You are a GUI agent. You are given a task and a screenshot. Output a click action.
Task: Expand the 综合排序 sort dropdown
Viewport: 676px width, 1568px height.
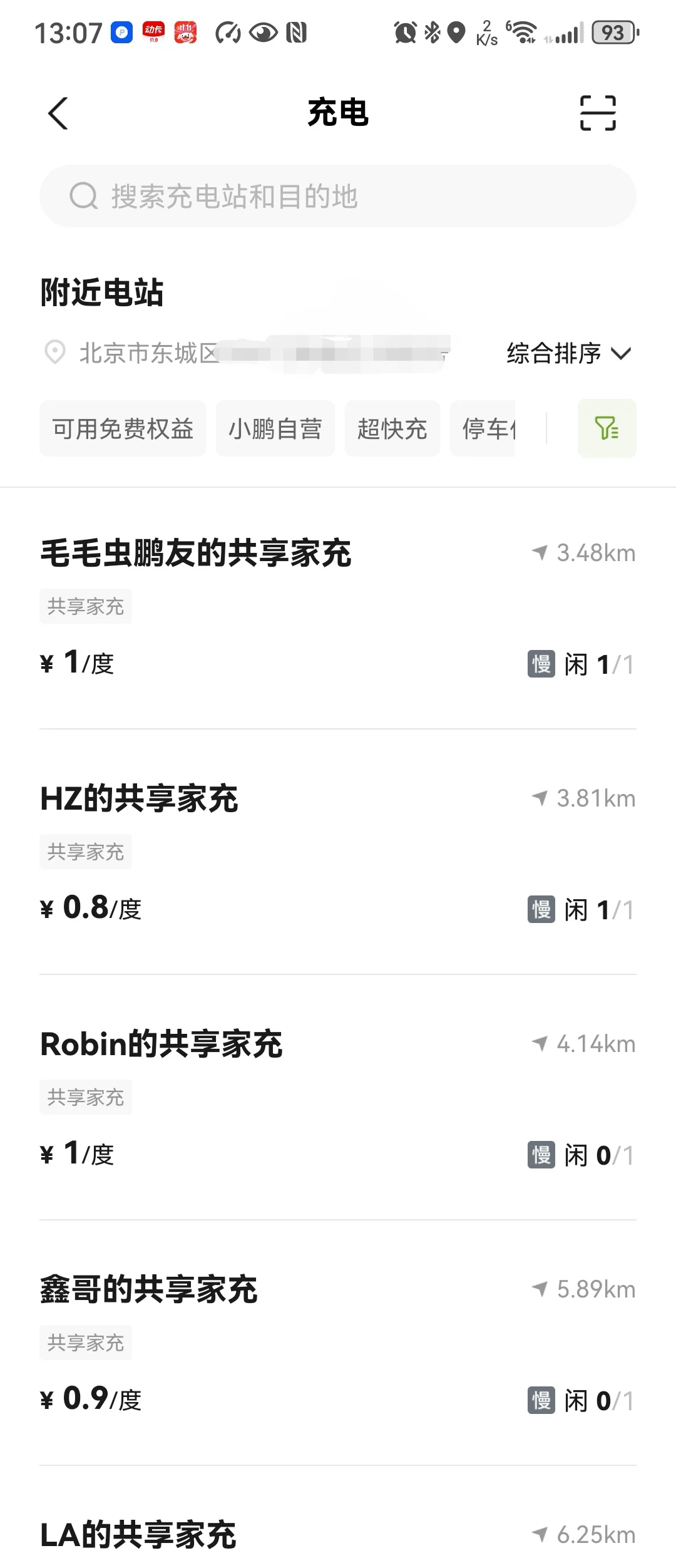pos(568,354)
